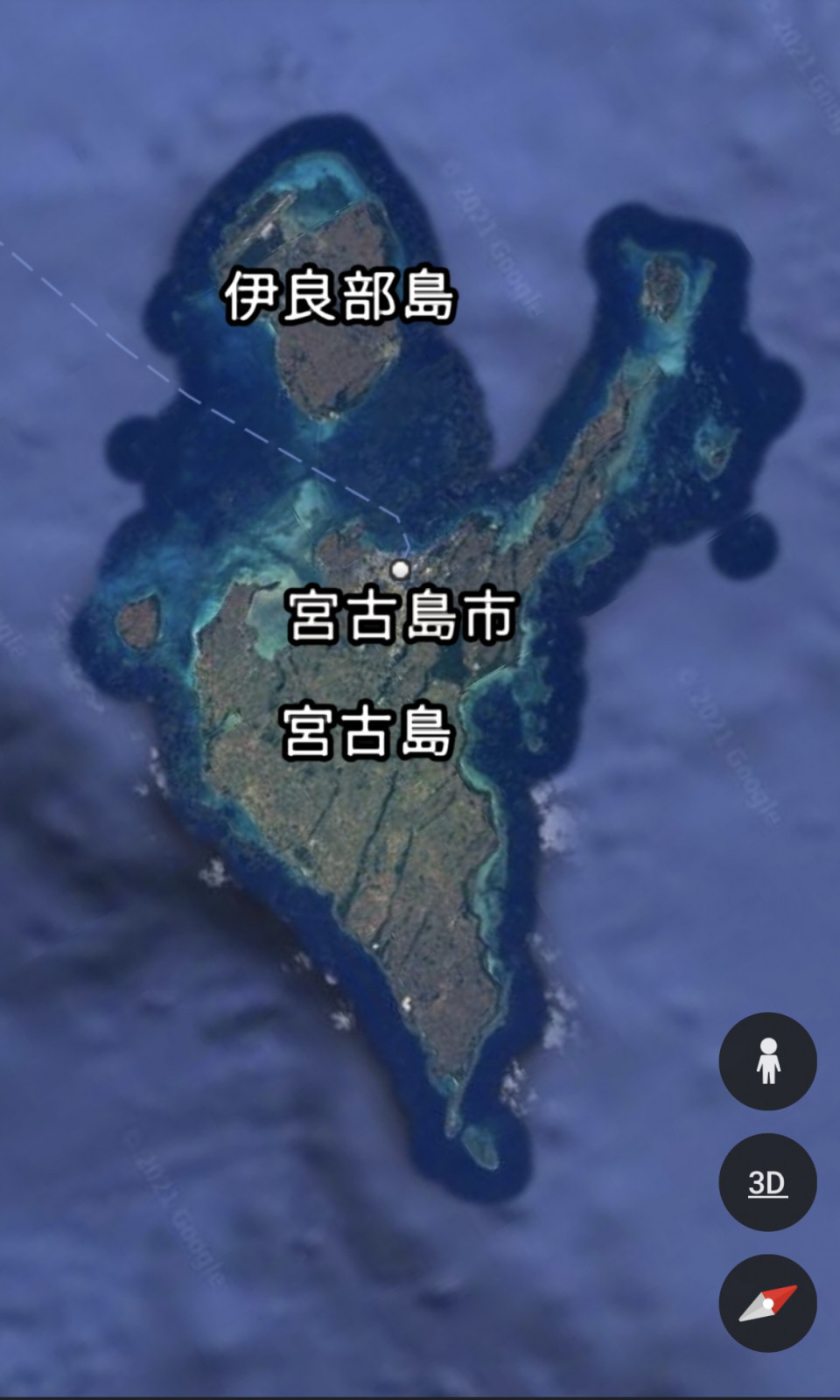
Task: Select the 宮古島市 place marker
Action: (x=401, y=570)
